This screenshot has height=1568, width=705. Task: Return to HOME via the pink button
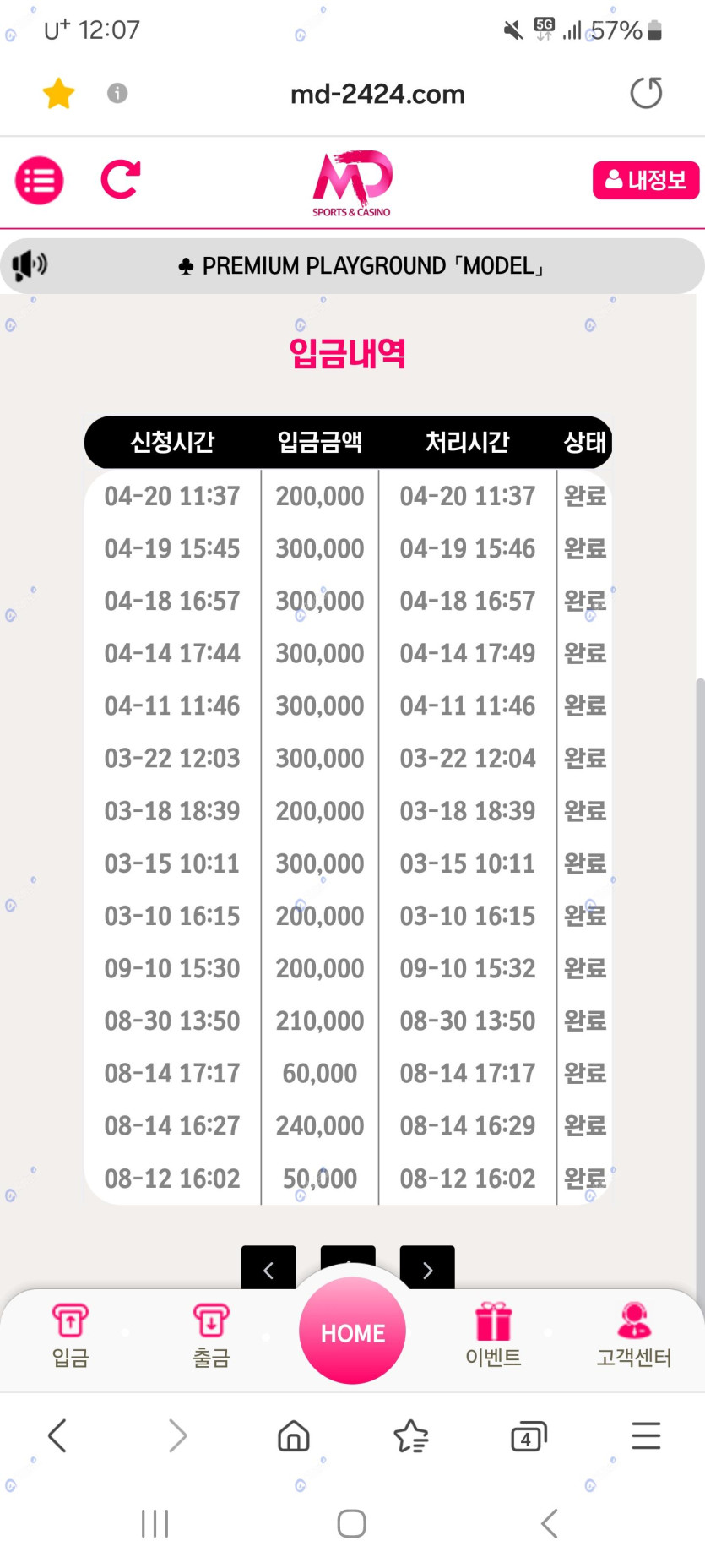(352, 1331)
